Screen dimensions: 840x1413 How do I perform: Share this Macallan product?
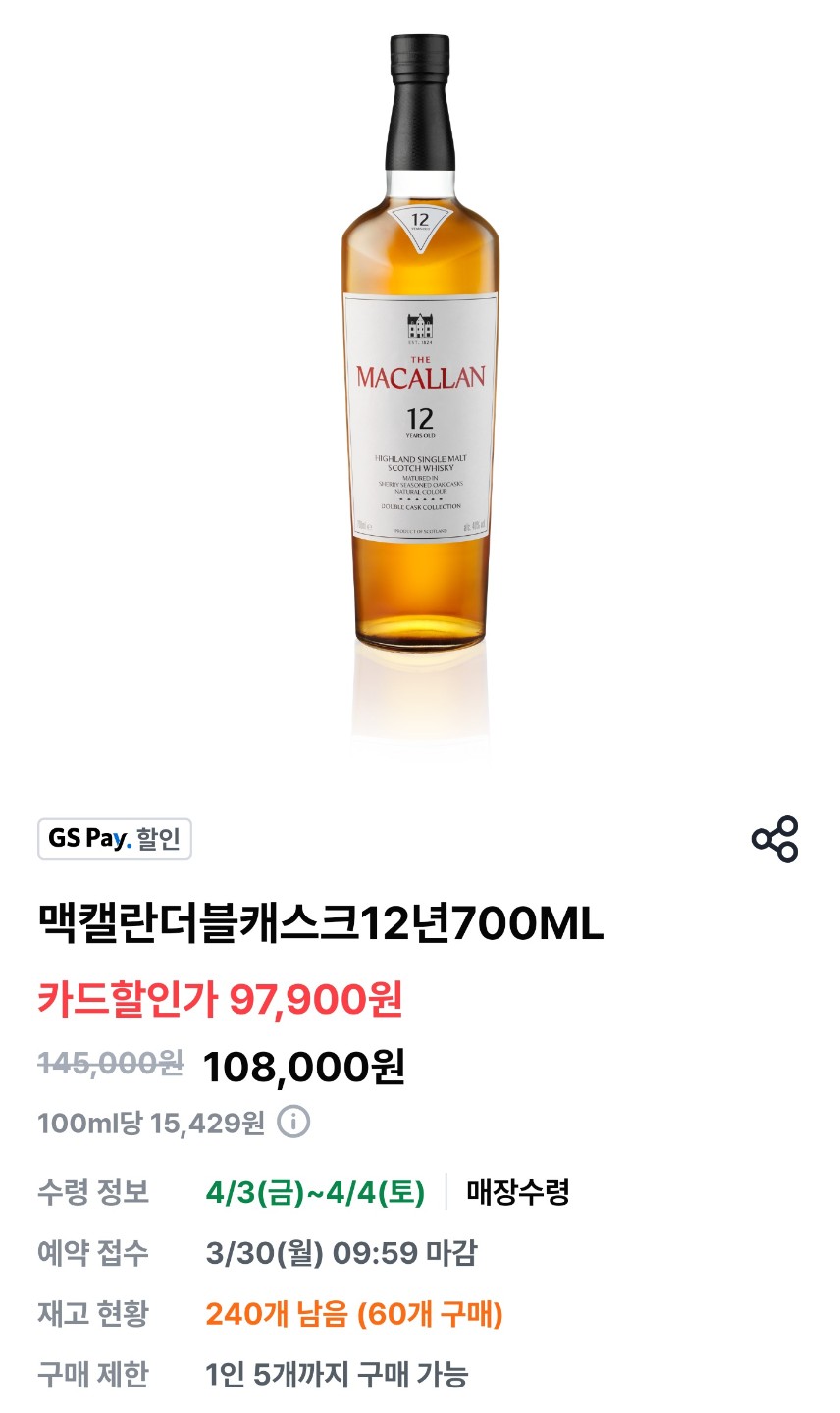pyautogui.click(x=774, y=839)
